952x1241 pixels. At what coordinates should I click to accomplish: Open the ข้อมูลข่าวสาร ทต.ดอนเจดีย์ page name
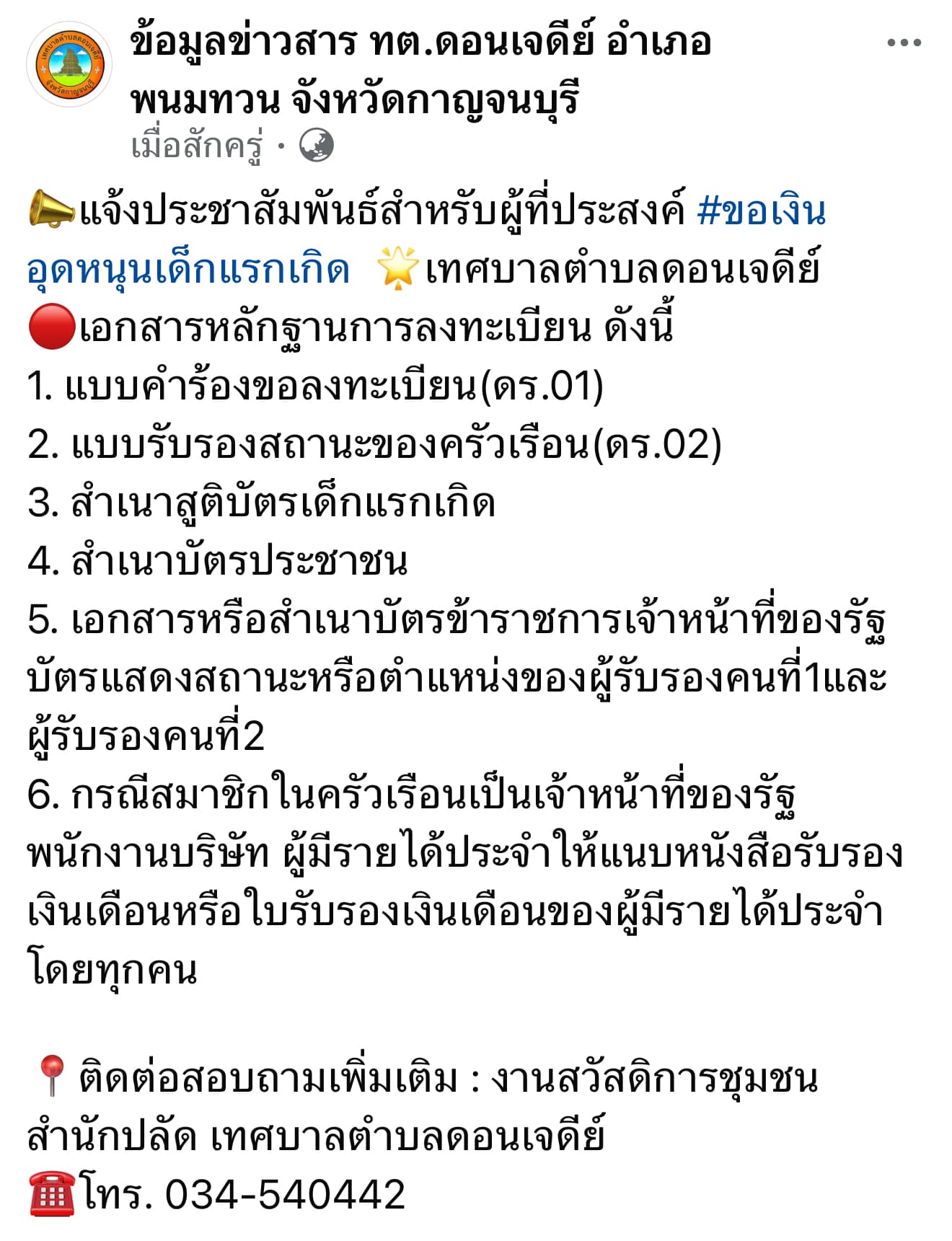[420, 71]
